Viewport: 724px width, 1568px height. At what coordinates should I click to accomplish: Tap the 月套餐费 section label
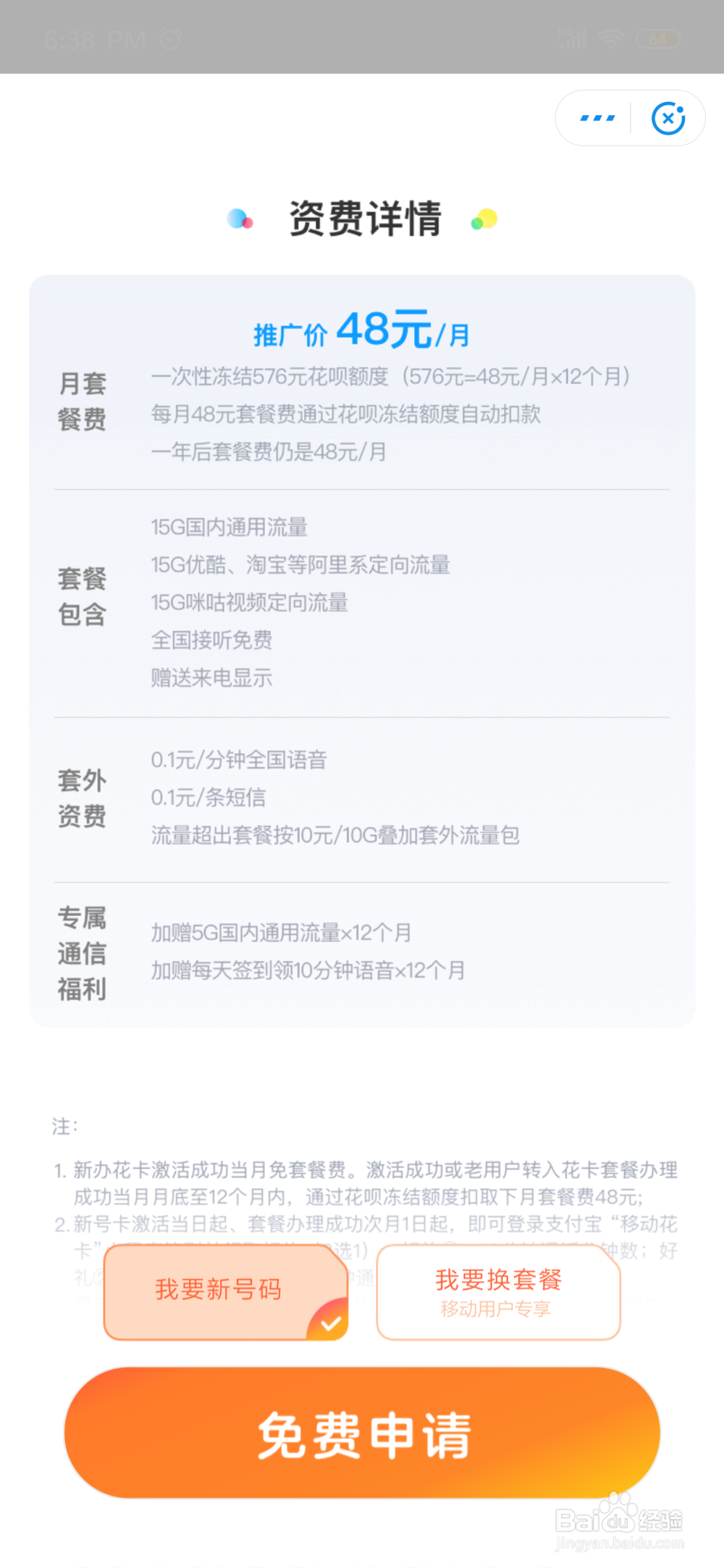coord(81,402)
